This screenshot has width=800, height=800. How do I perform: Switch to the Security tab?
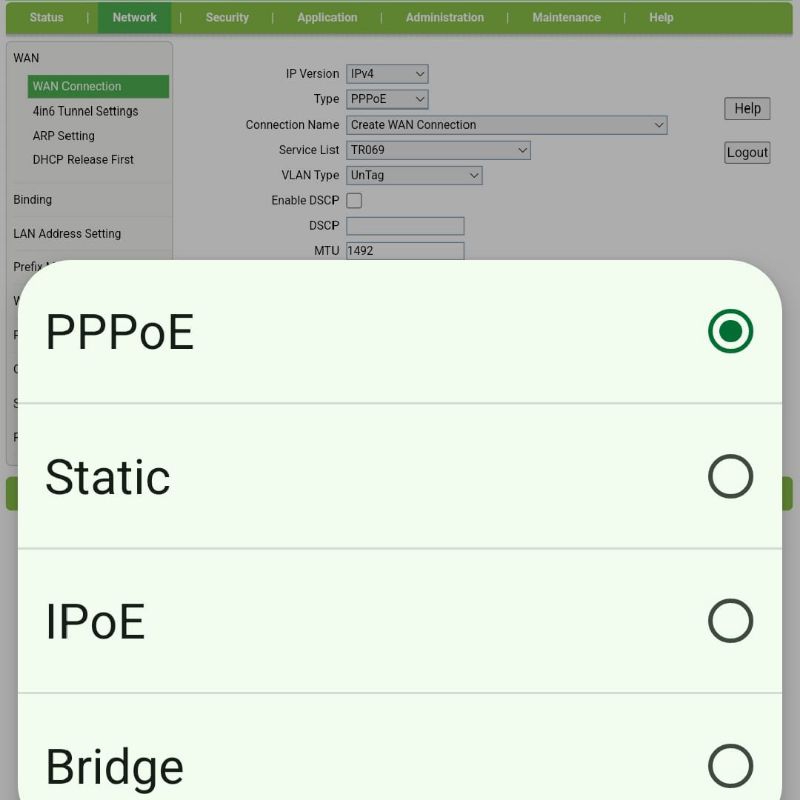click(x=227, y=17)
